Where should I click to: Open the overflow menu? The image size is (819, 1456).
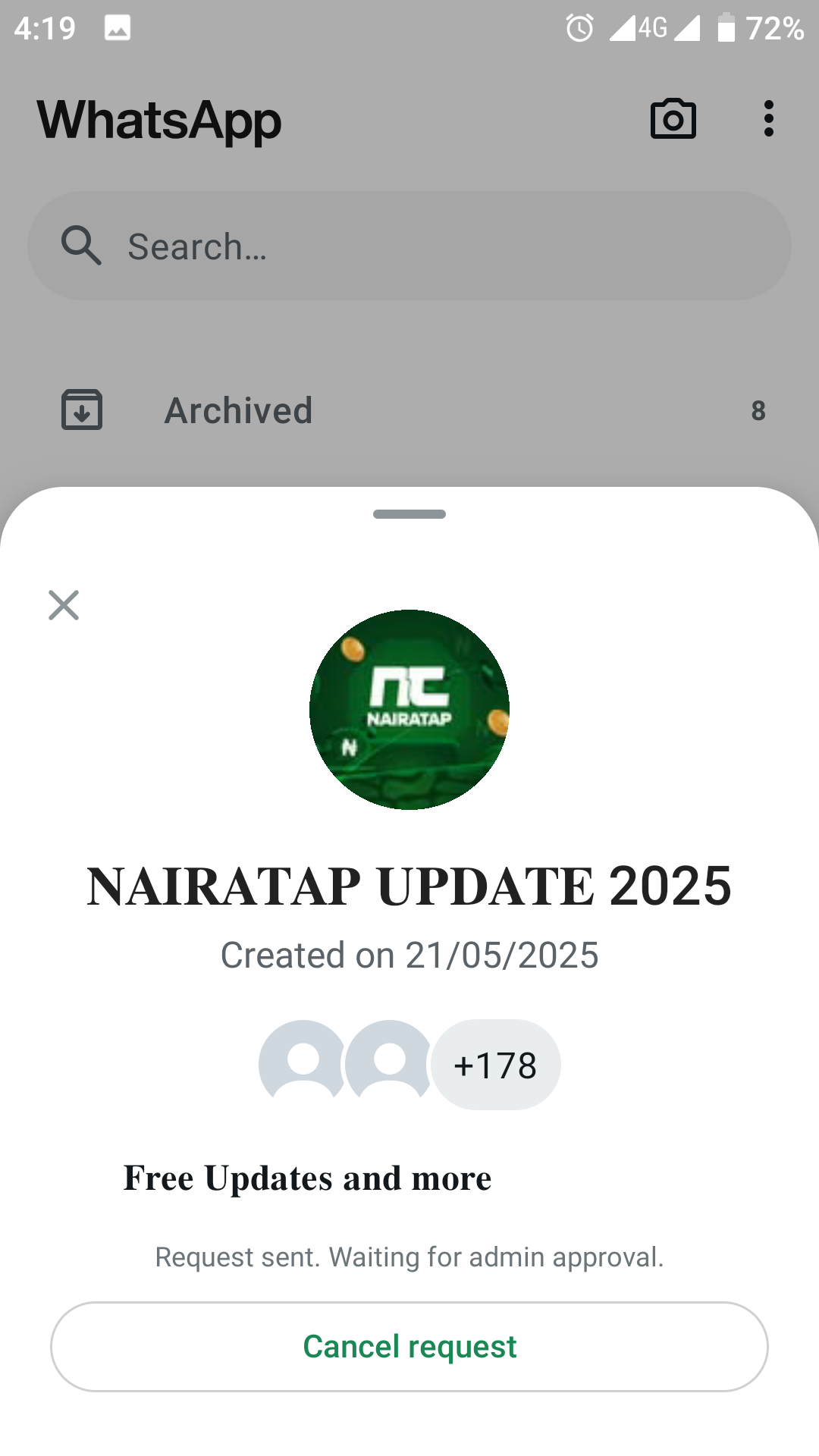pyautogui.click(x=768, y=119)
